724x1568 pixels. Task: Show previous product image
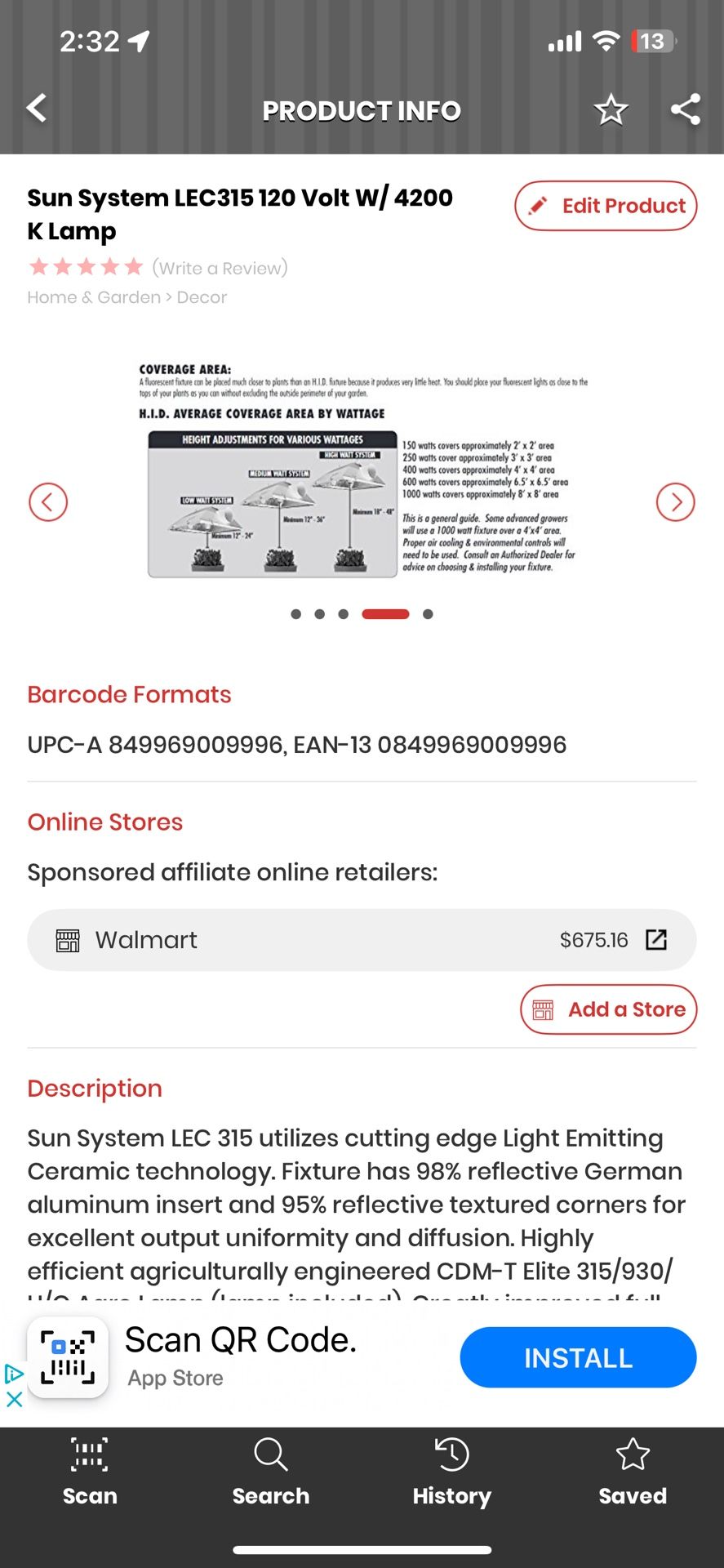tap(48, 501)
